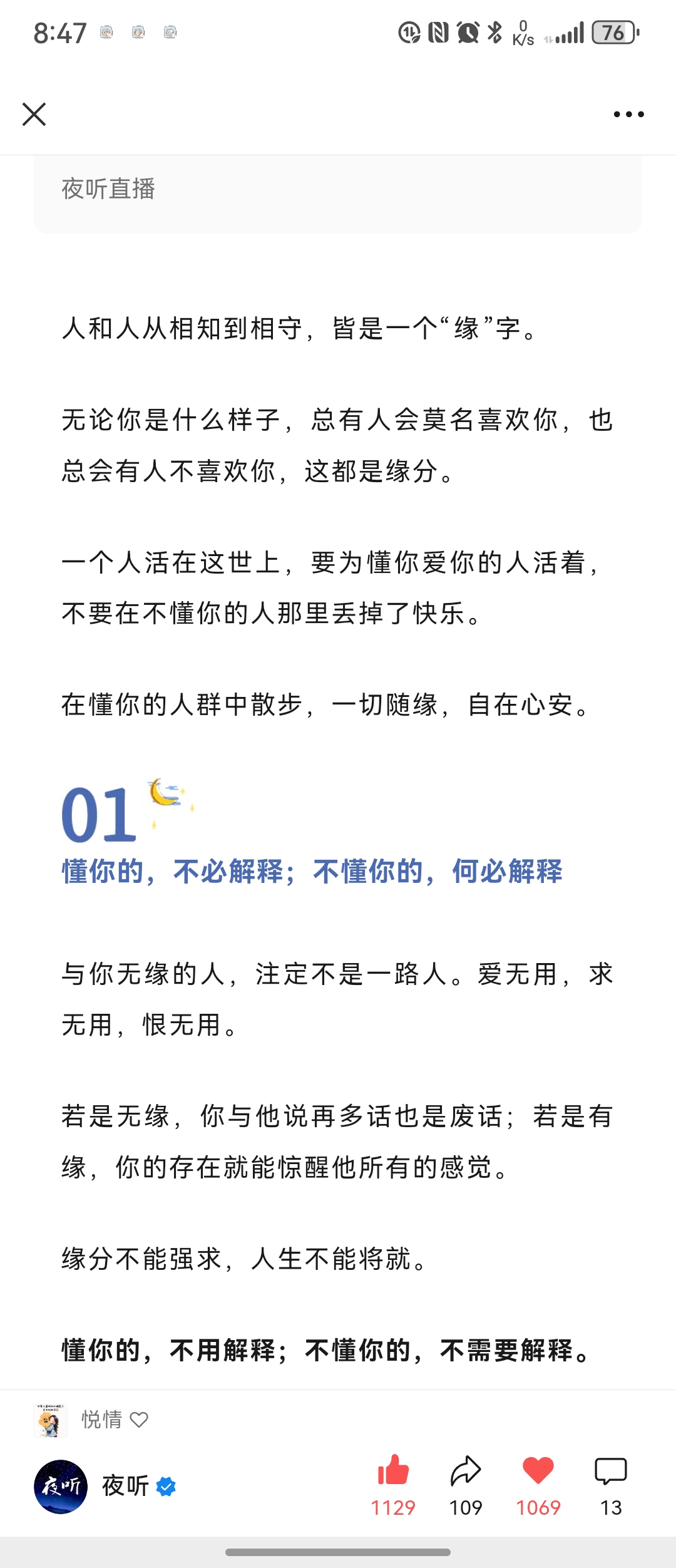The width and height of the screenshot is (676, 1568).
Task: Open the 夜听 account profile
Action: coord(61,1486)
